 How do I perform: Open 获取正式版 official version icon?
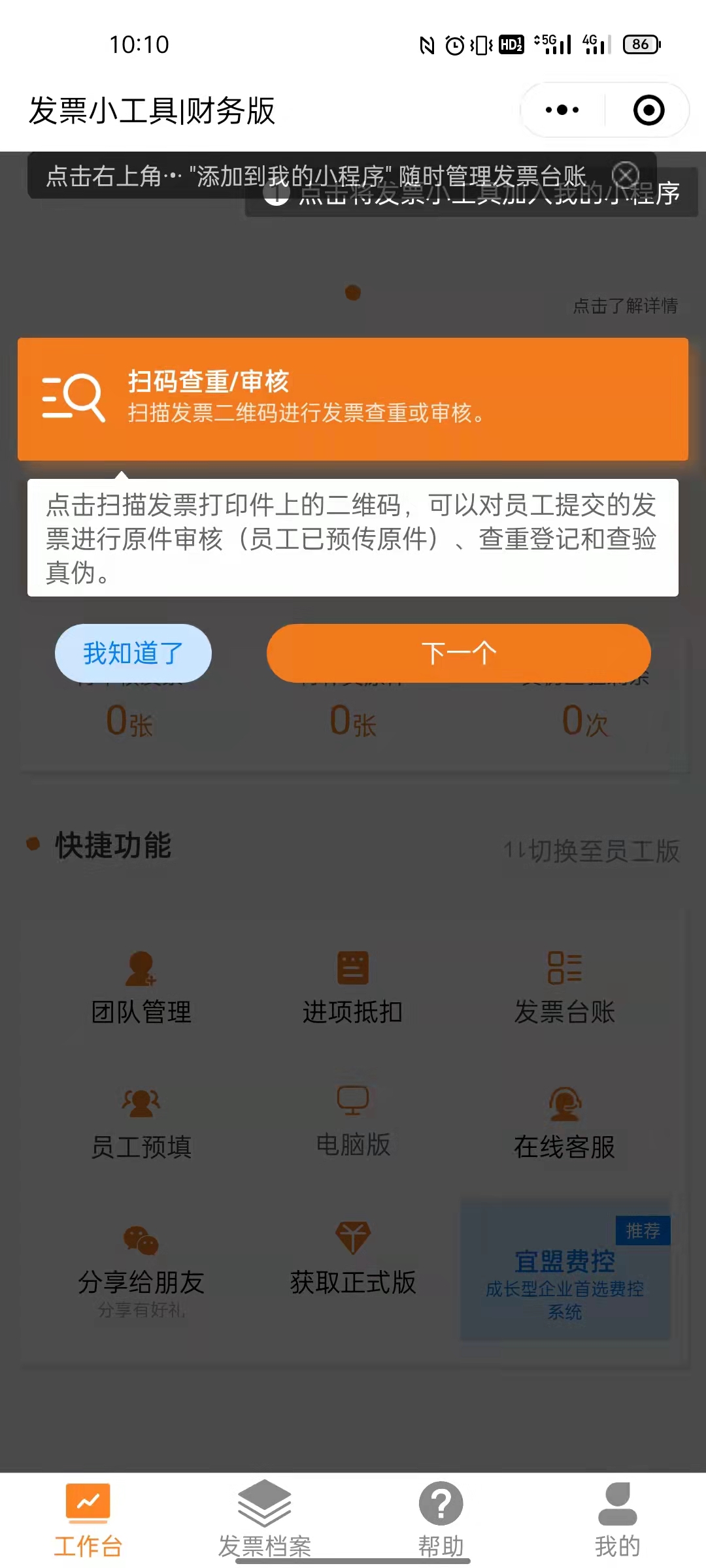click(353, 1258)
